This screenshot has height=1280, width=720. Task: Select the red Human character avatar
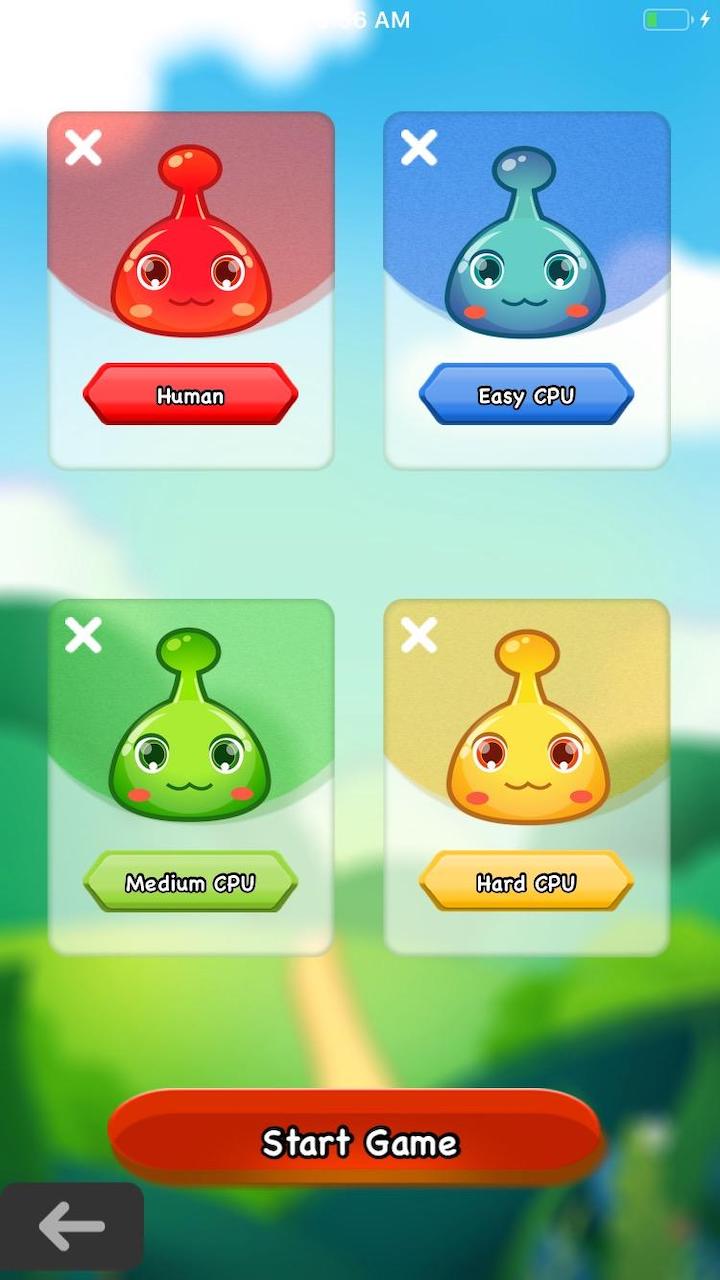(x=190, y=250)
